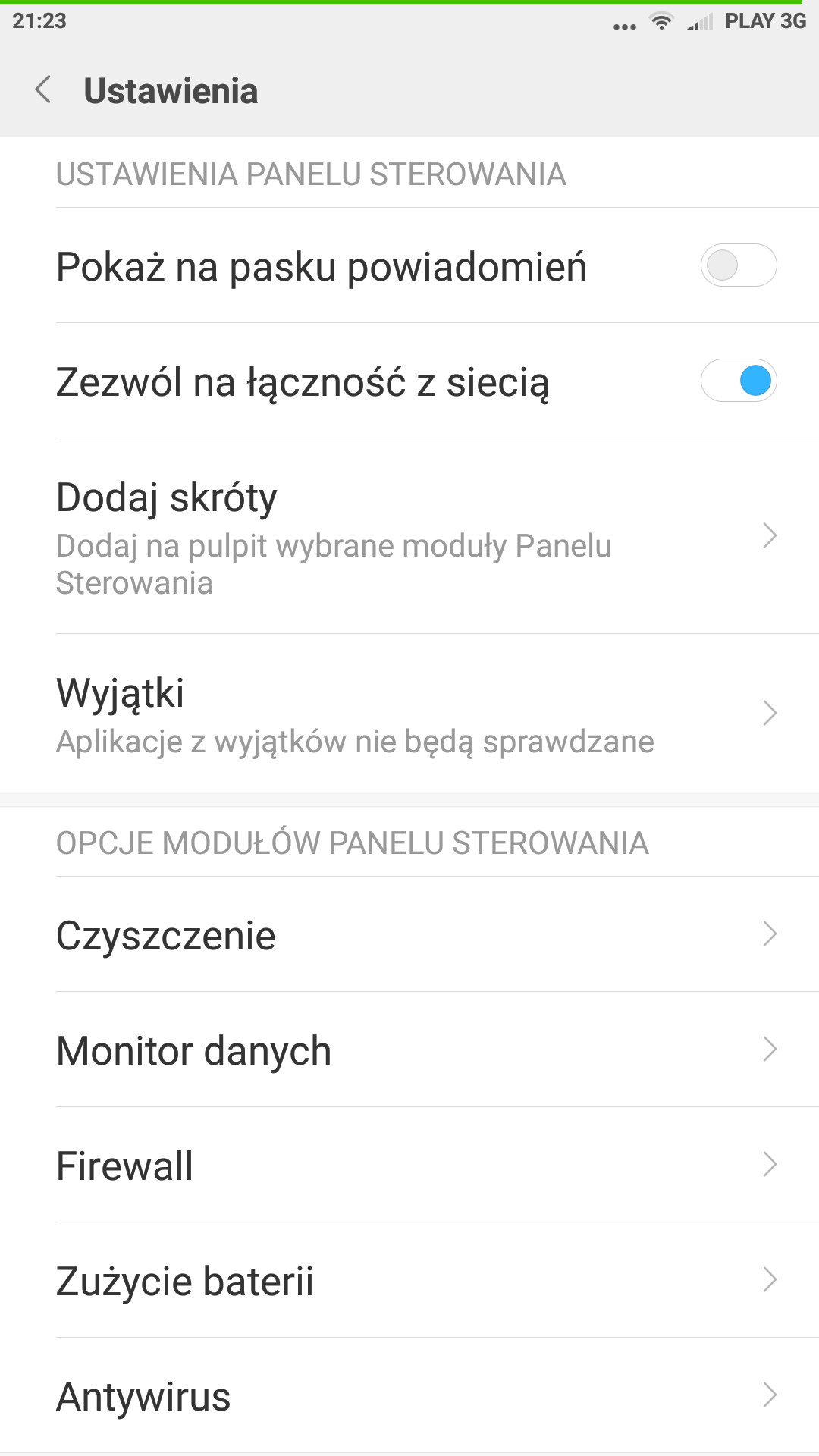
Task: Open Dodaj skróty option
Action: tap(409, 536)
